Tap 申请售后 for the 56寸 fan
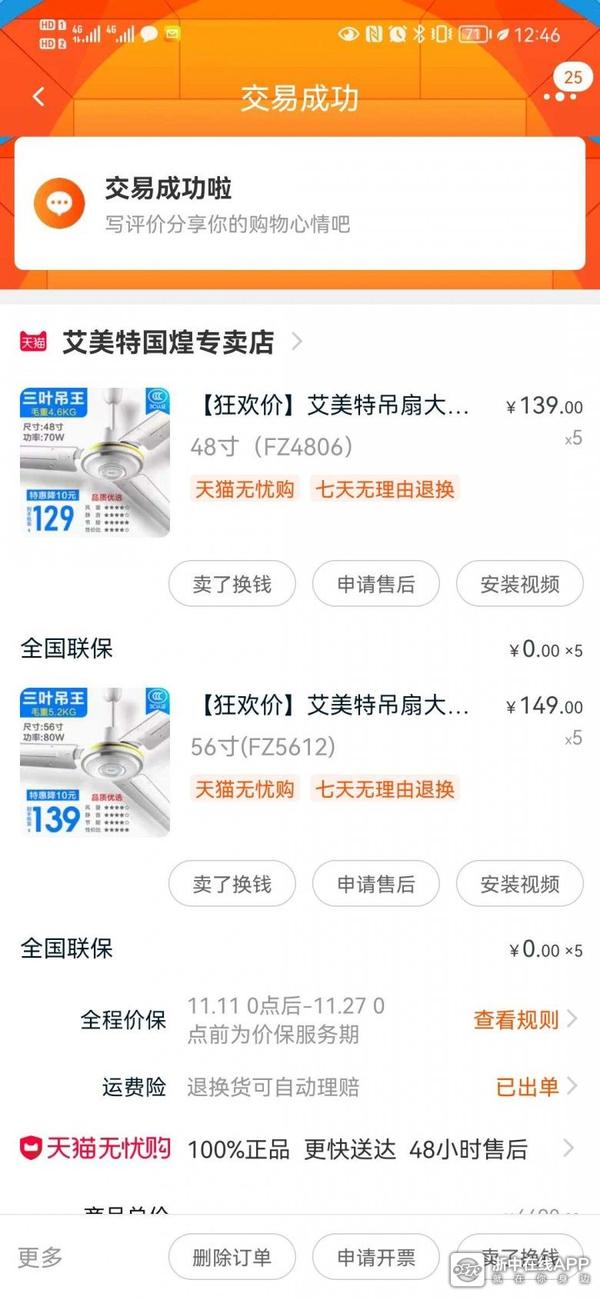The width and height of the screenshot is (600, 1300). (x=376, y=884)
